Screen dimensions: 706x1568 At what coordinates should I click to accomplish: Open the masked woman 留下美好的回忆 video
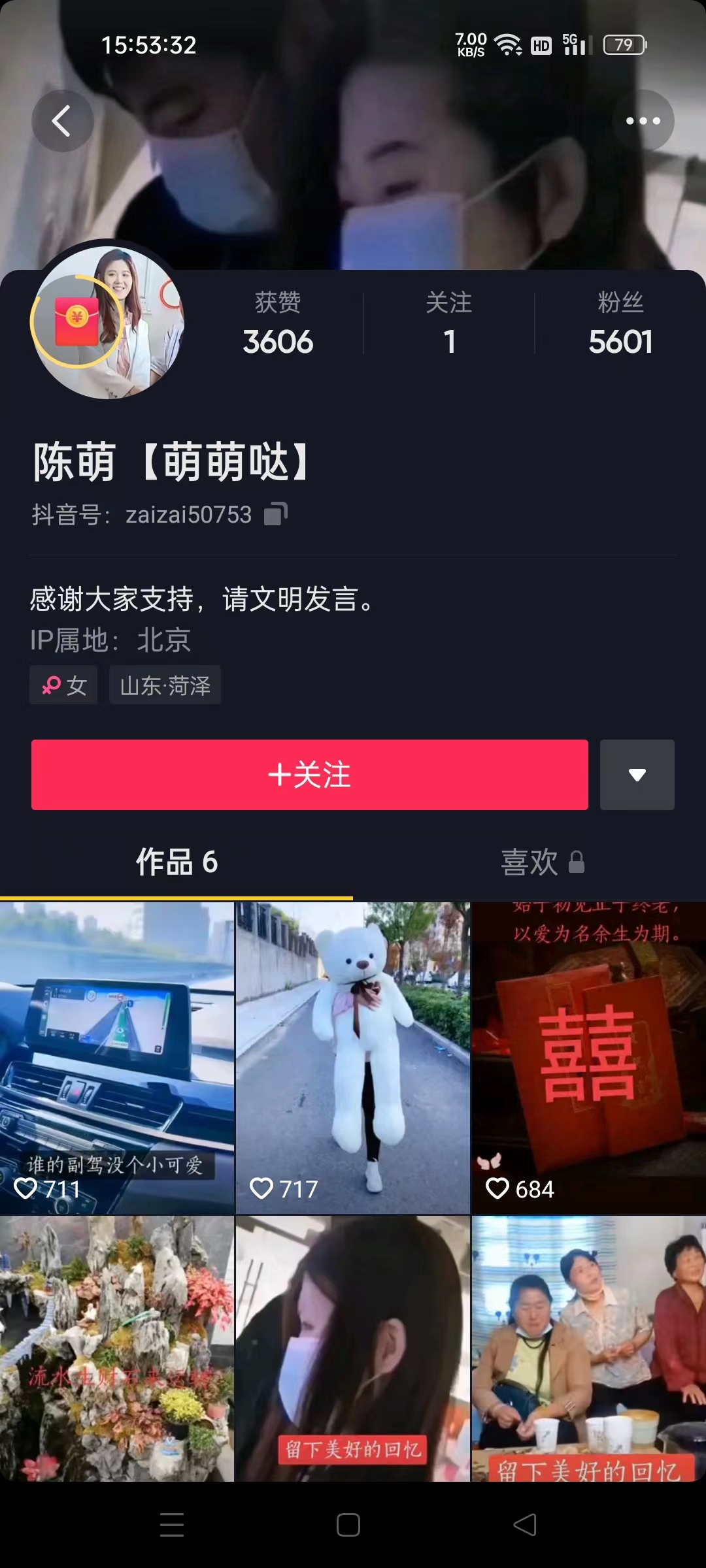353,1347
